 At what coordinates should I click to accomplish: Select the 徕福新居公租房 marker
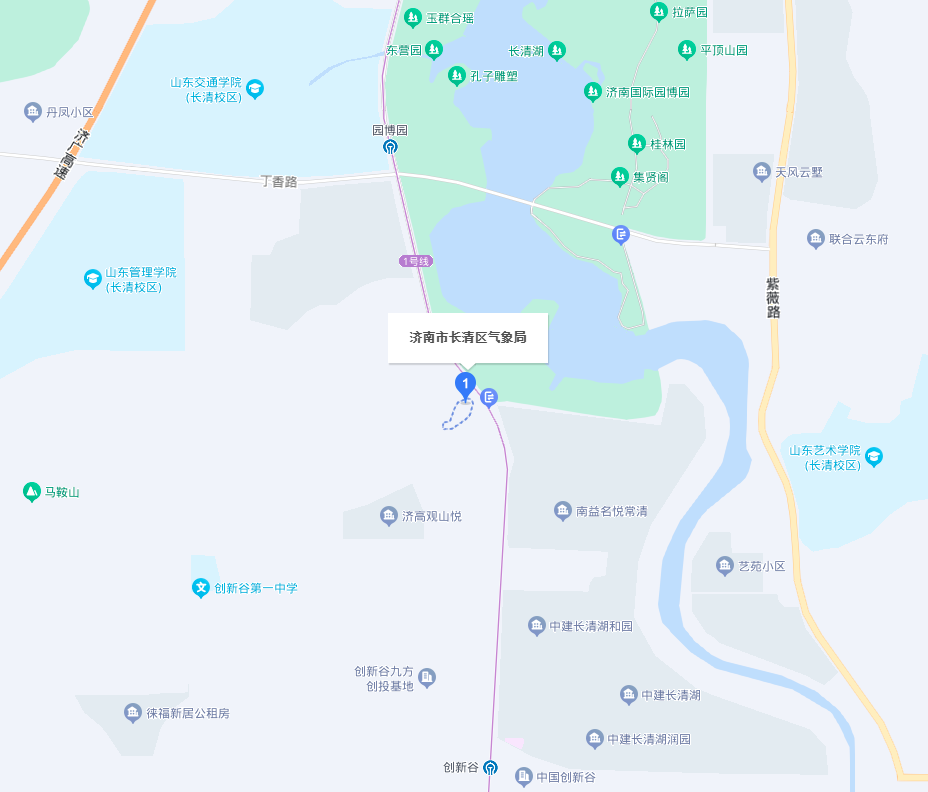point(132,713)
